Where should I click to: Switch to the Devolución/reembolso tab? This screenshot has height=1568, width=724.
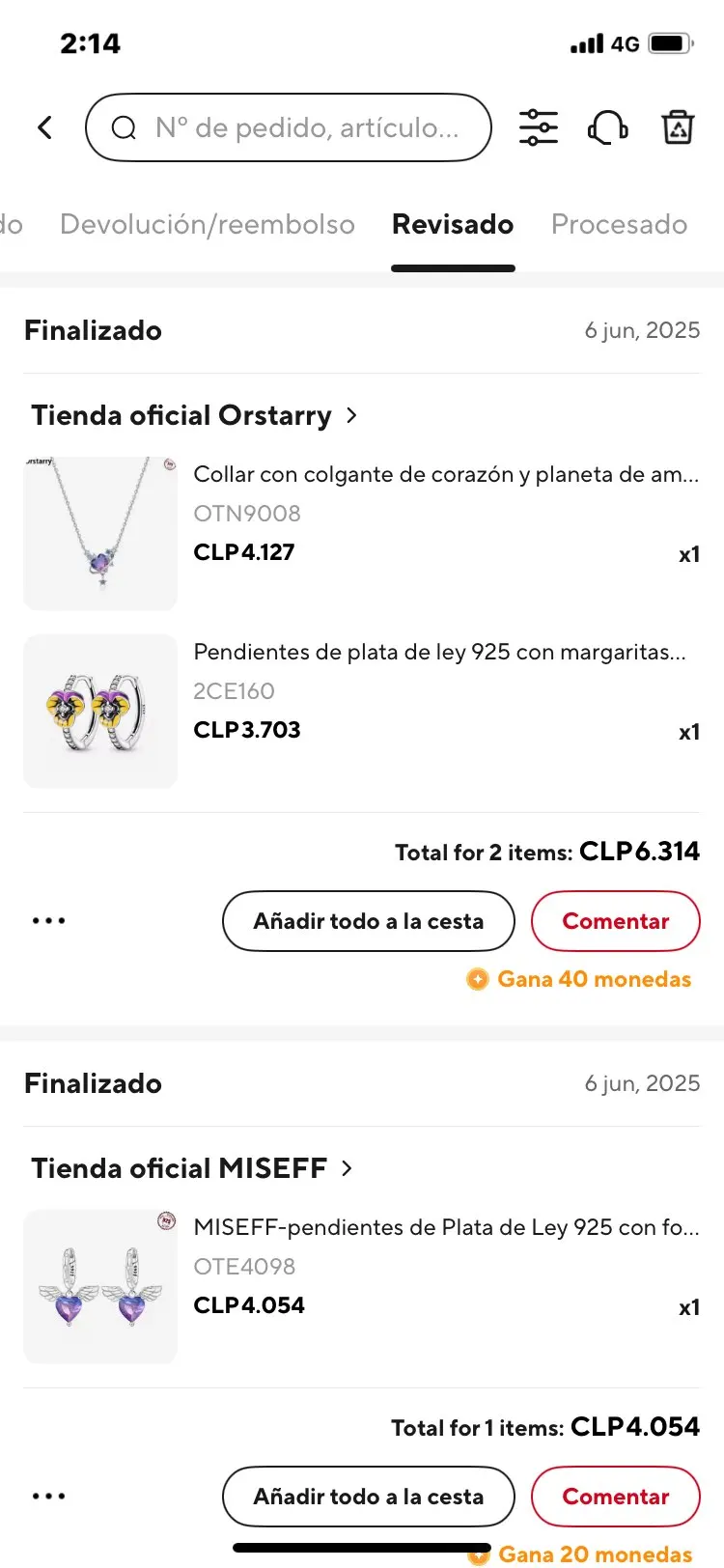tap(208, 225)
